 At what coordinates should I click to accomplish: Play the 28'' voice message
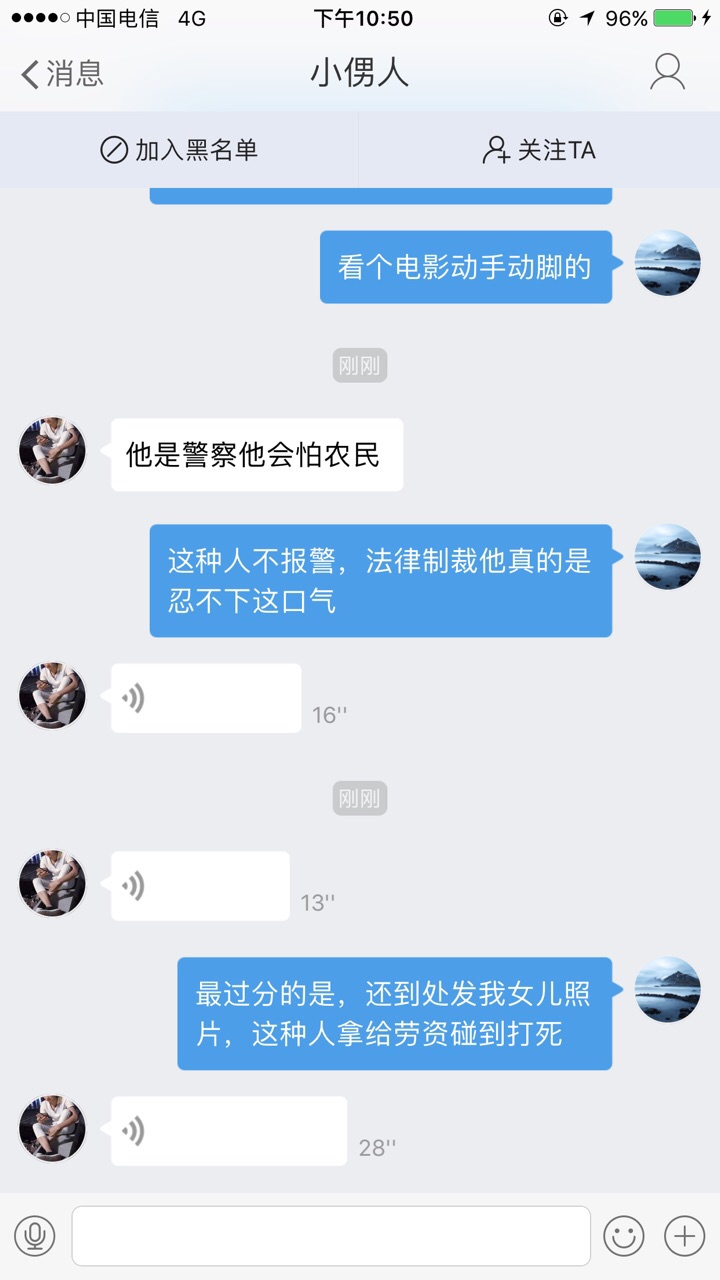click(x=229, y=1131)
